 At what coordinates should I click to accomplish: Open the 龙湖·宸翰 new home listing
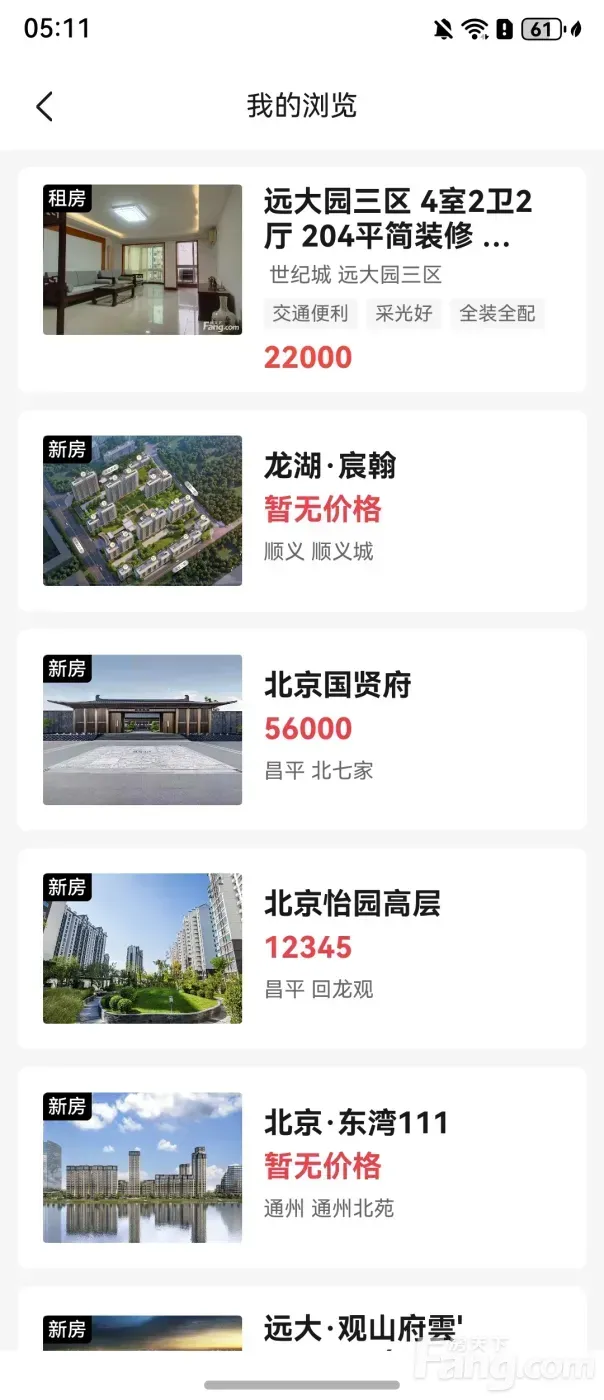(x=302, y=510)
